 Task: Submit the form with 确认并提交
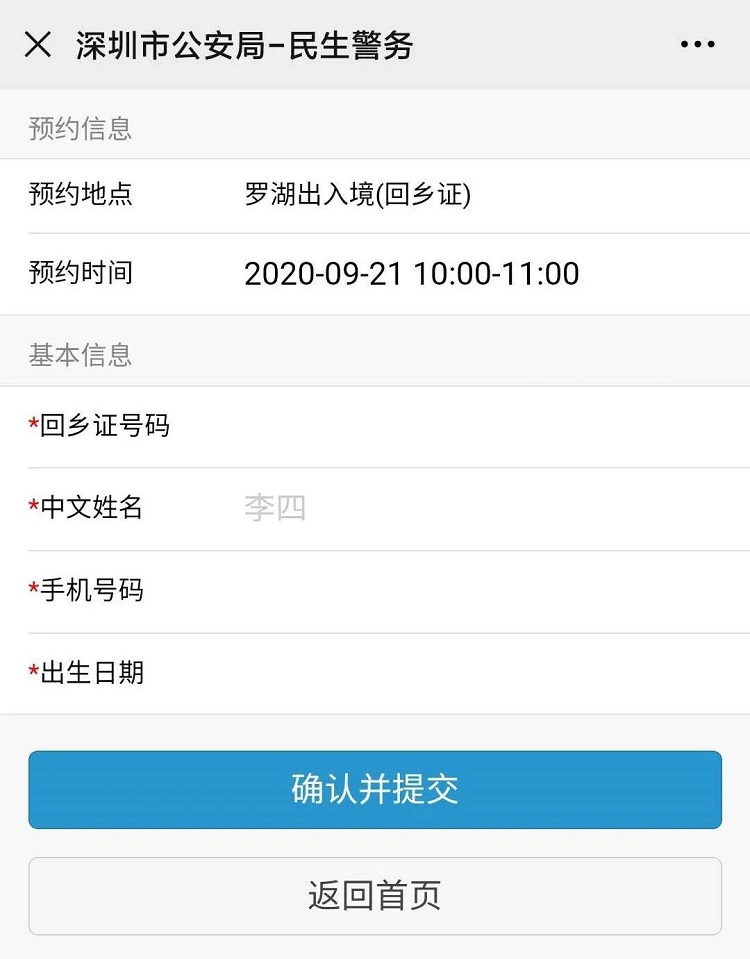pos(375,790)
